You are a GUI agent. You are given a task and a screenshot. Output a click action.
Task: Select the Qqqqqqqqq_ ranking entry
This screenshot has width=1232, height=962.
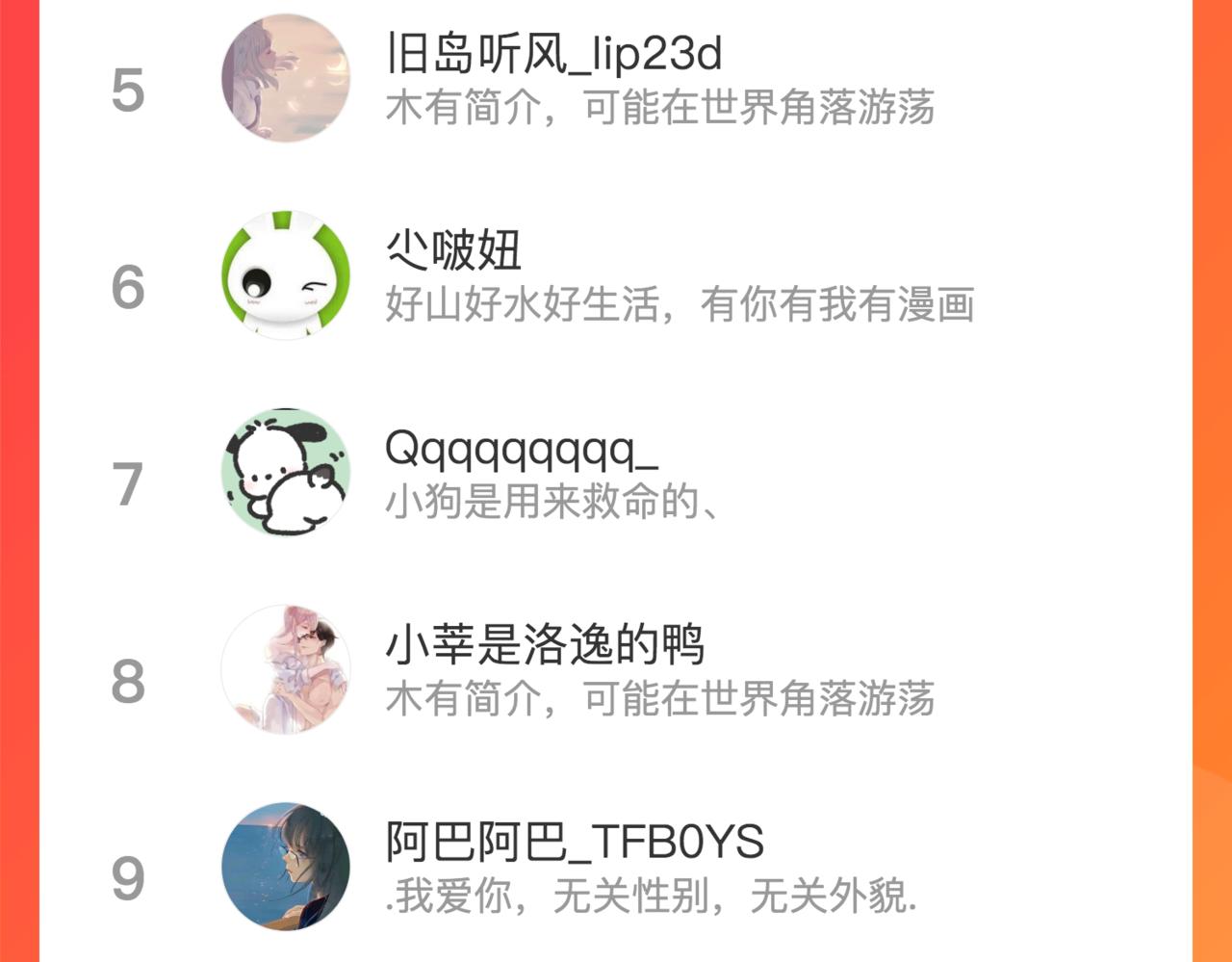tap(616, 473)
